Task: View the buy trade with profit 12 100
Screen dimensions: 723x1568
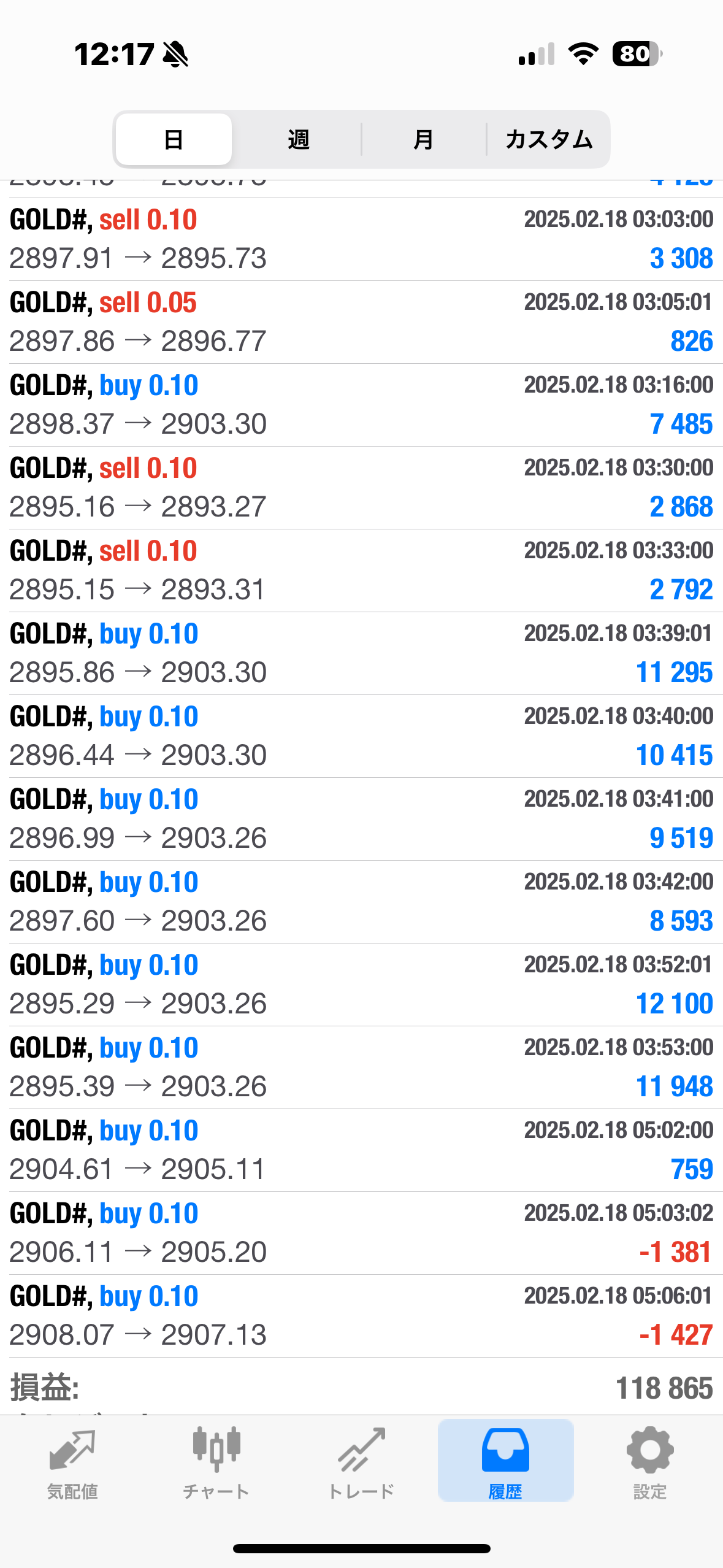Action: click(361, 985)
